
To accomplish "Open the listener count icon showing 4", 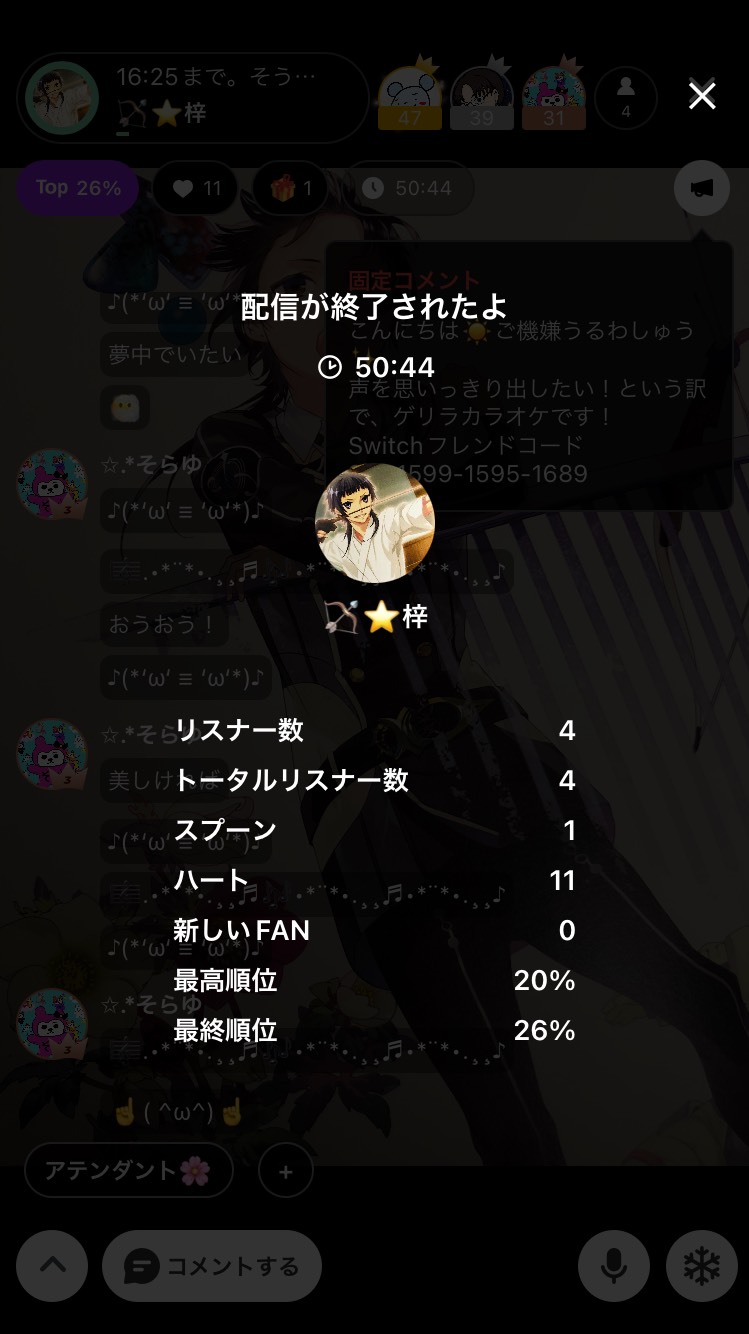I will [626, 97].
